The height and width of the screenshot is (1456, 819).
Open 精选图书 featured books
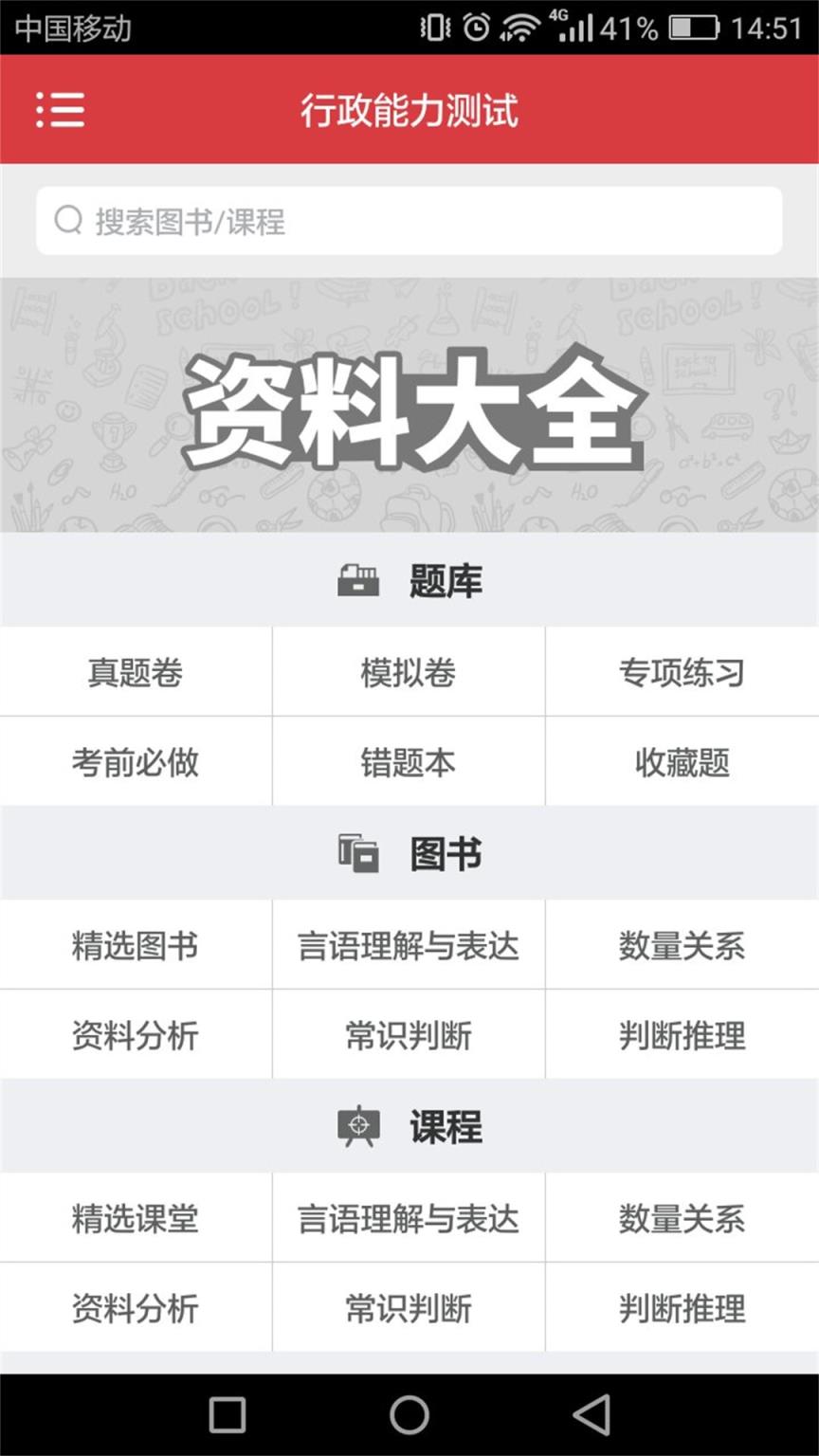point(134,945)
